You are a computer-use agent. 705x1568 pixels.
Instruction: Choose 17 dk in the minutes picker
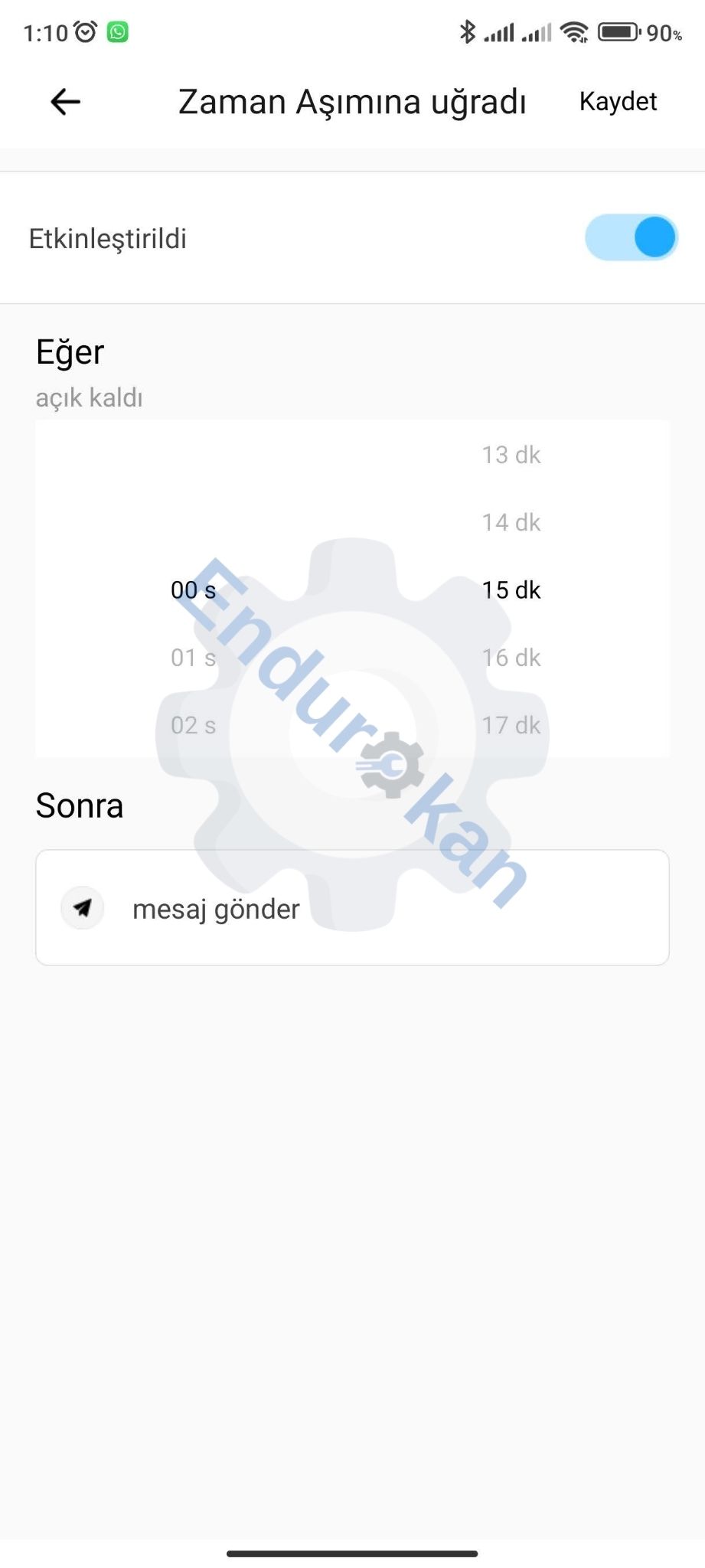(x=511, y=724)
